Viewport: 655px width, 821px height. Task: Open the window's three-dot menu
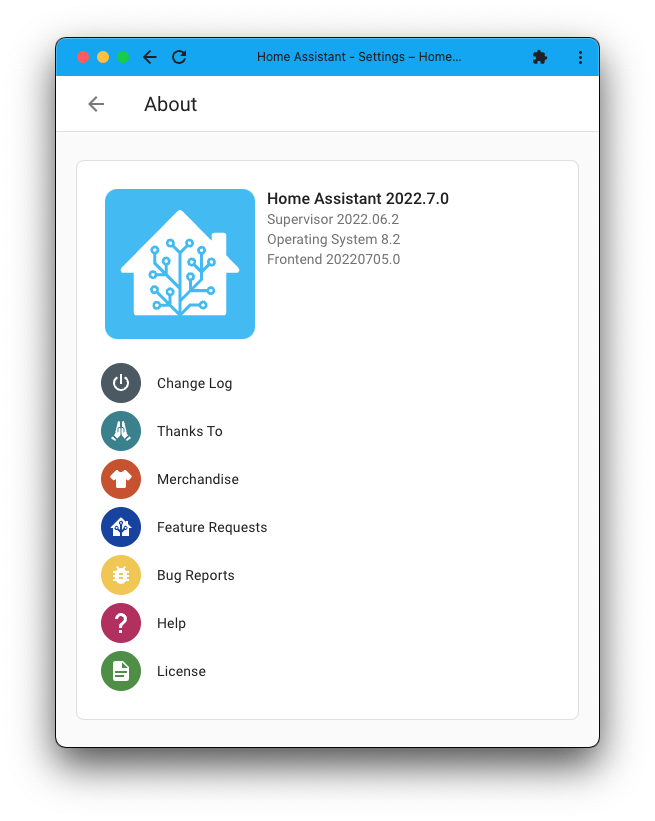[580, 57]
